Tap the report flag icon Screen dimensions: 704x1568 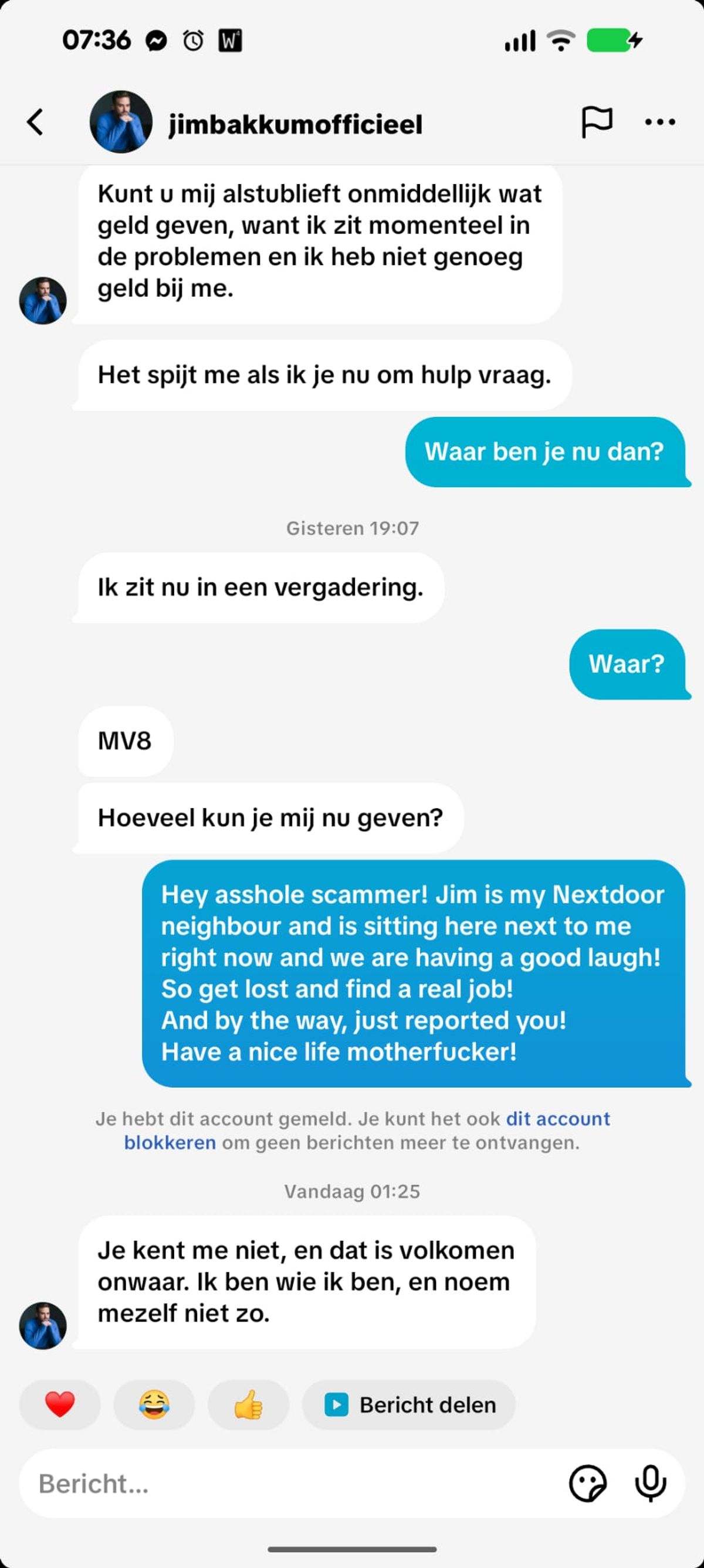596,122
